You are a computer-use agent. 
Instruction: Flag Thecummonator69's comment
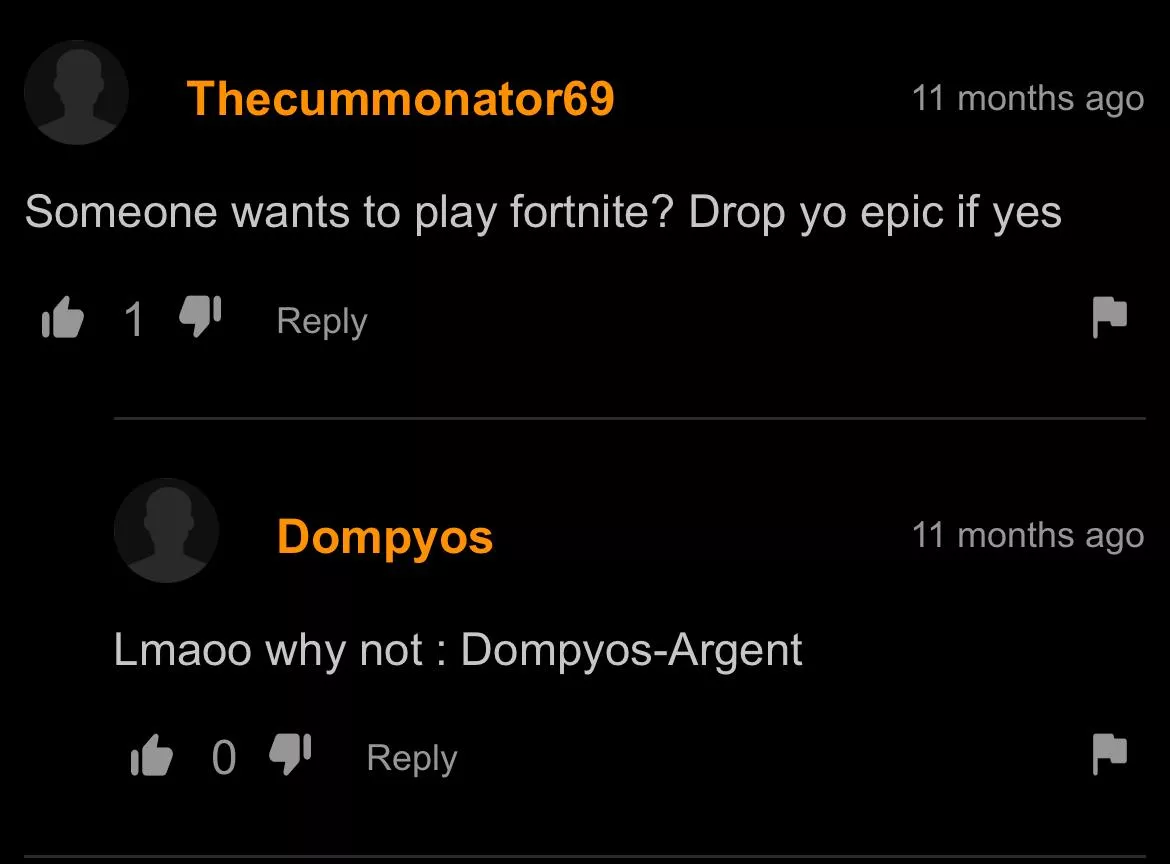[1109, 319]
